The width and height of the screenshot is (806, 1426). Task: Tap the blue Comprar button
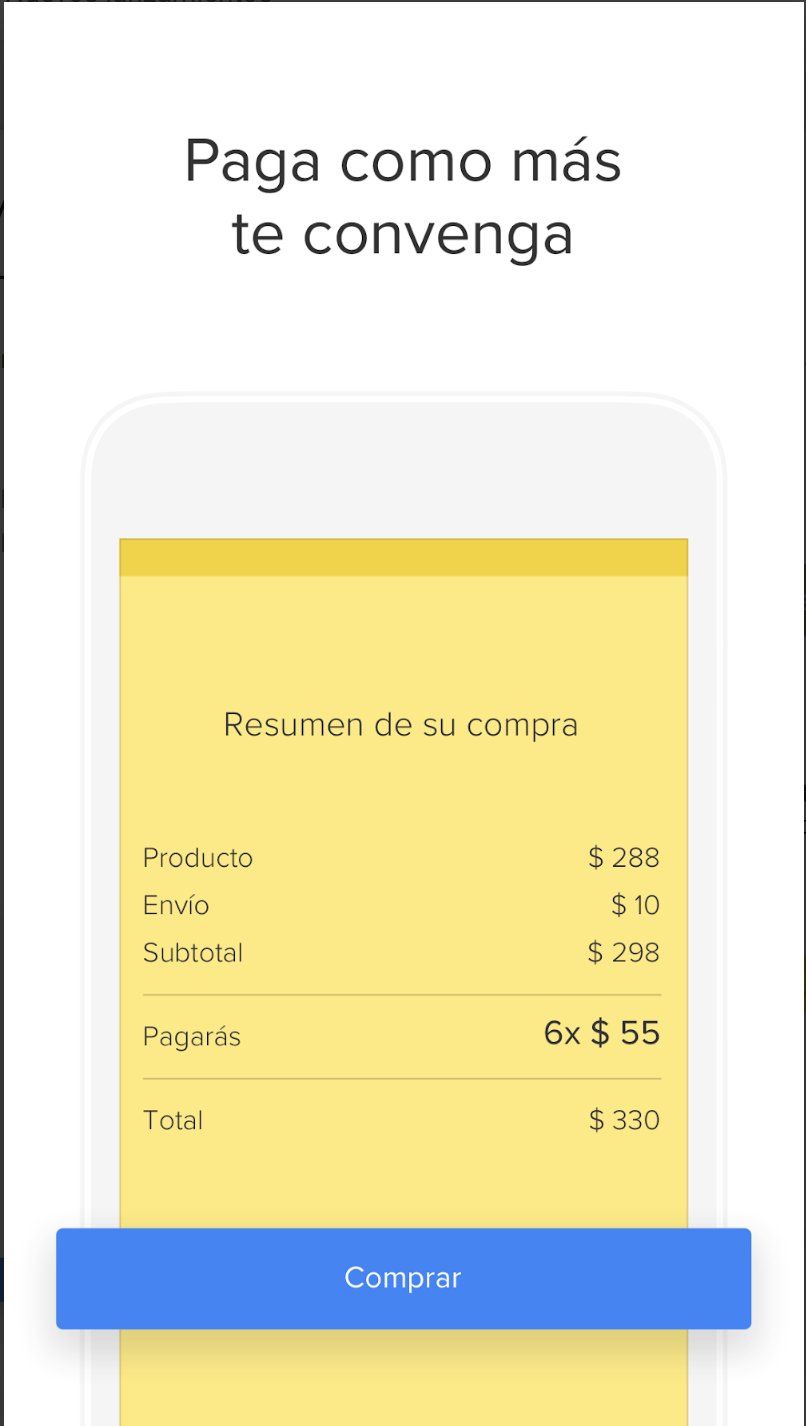403,1278
